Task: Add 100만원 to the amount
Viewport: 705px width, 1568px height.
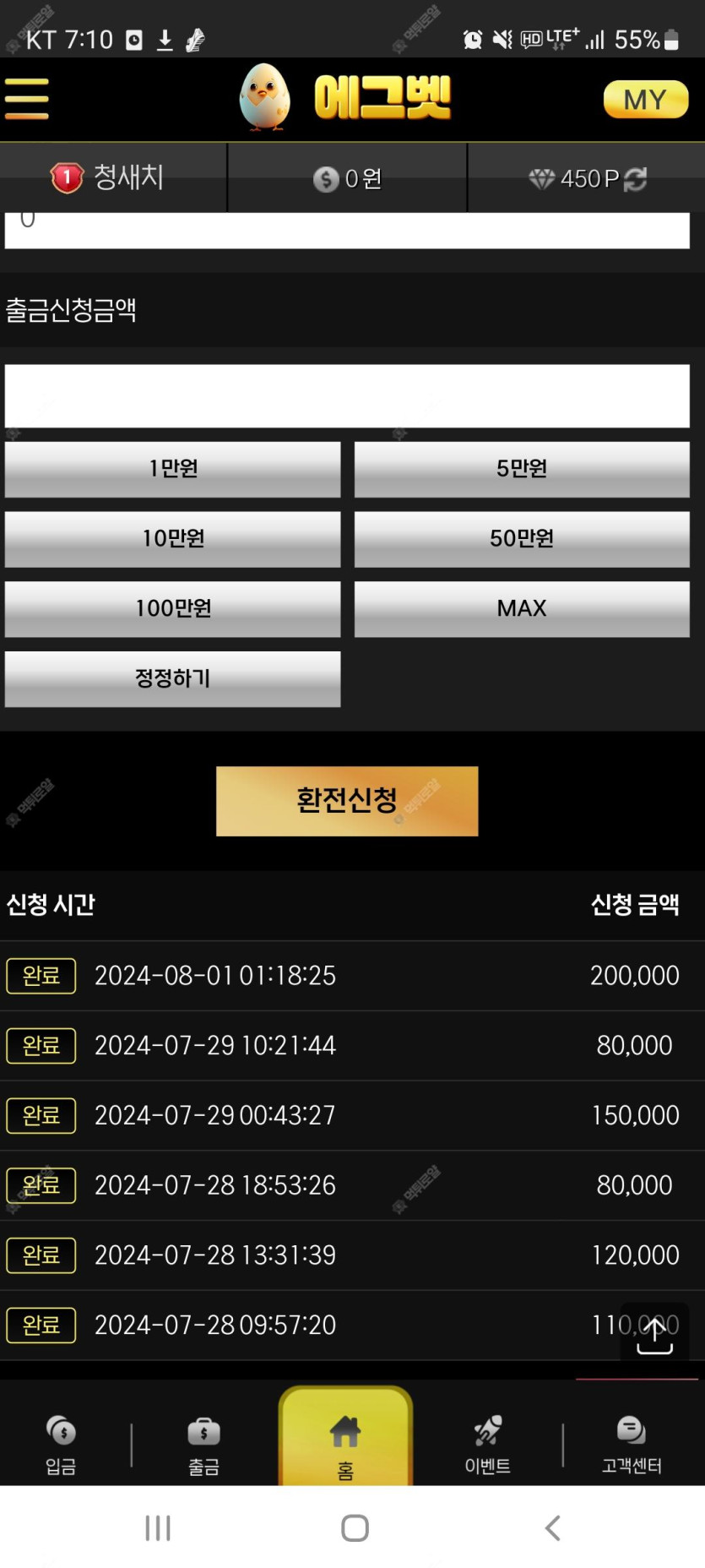Action: [x=173, y=609]
